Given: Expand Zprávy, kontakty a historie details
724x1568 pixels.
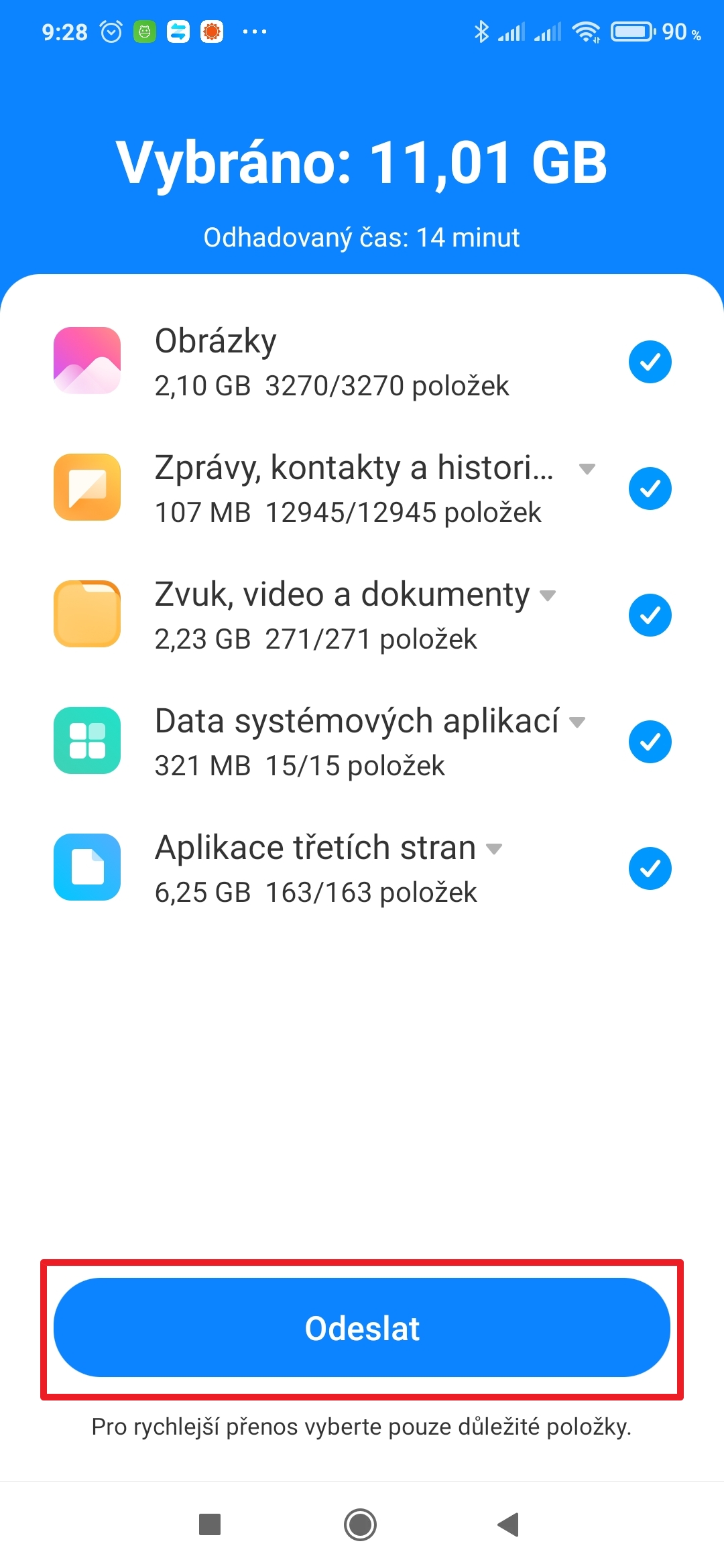Looking at the screenshot, I should pyautogui.click(x=587, y=469).
